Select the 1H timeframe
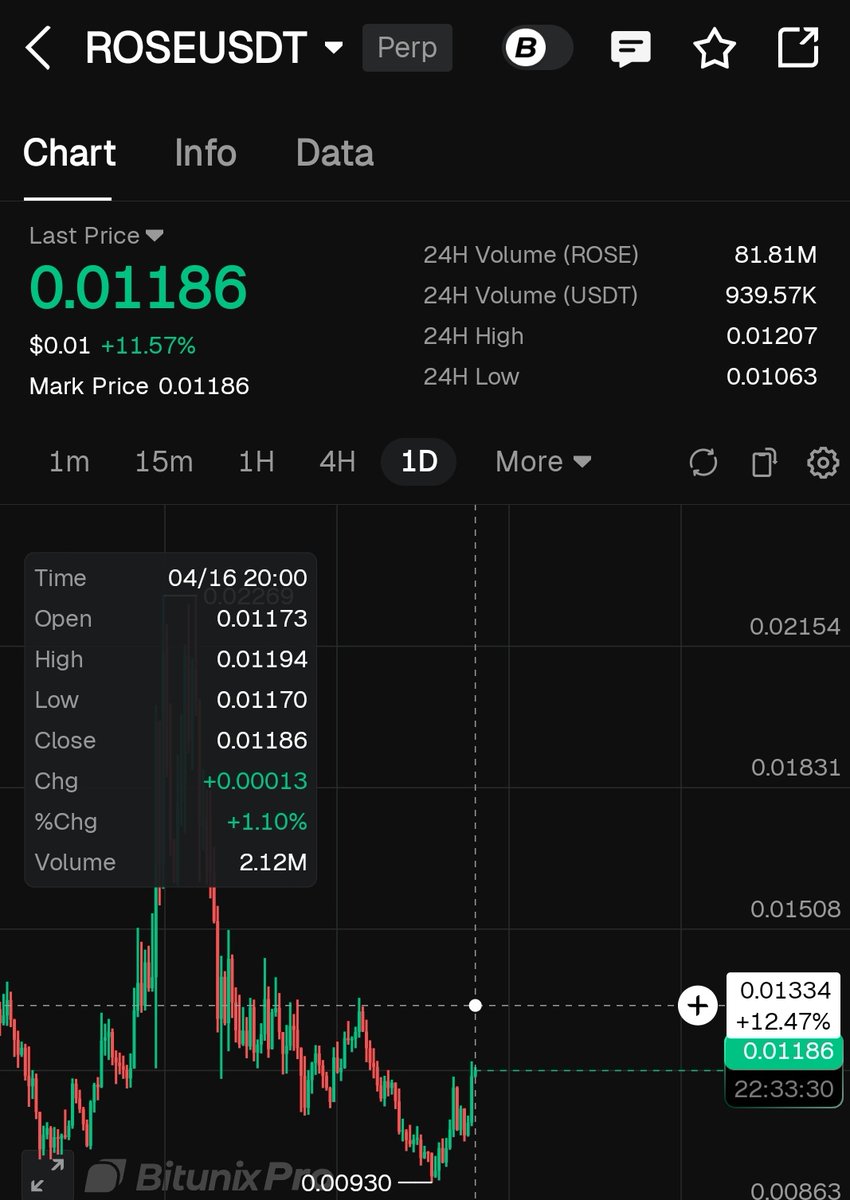 (x=256, y=461)
